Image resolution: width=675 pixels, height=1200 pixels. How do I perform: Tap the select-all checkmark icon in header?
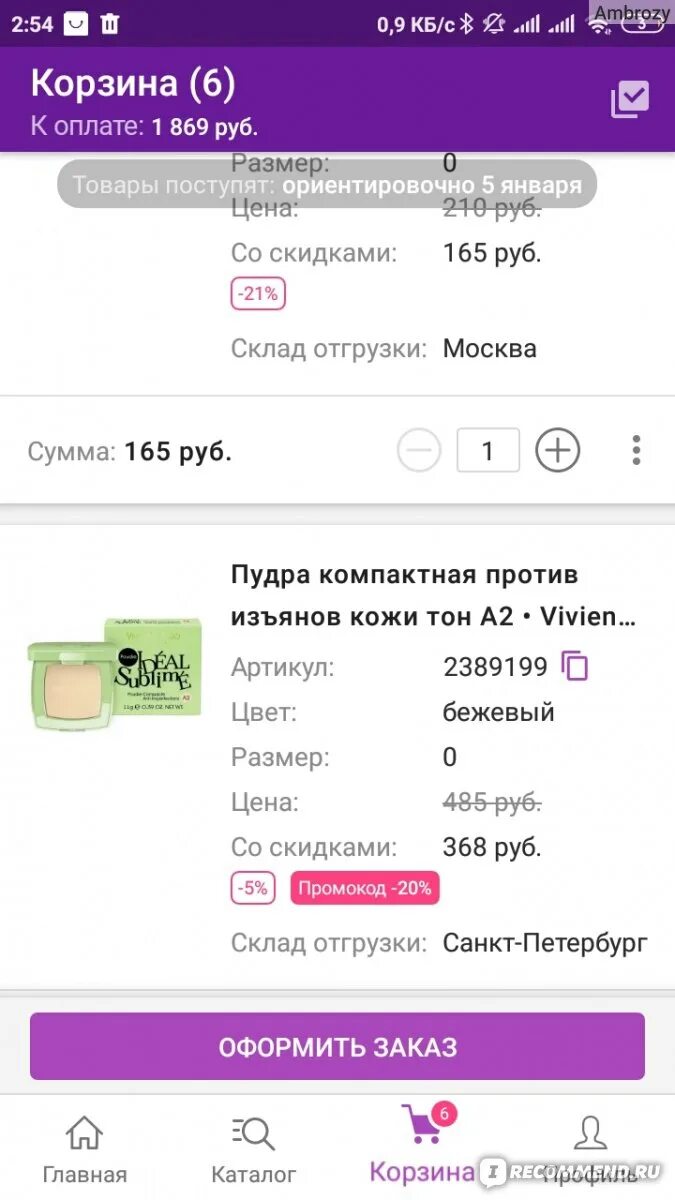click(x=630, y=99)
